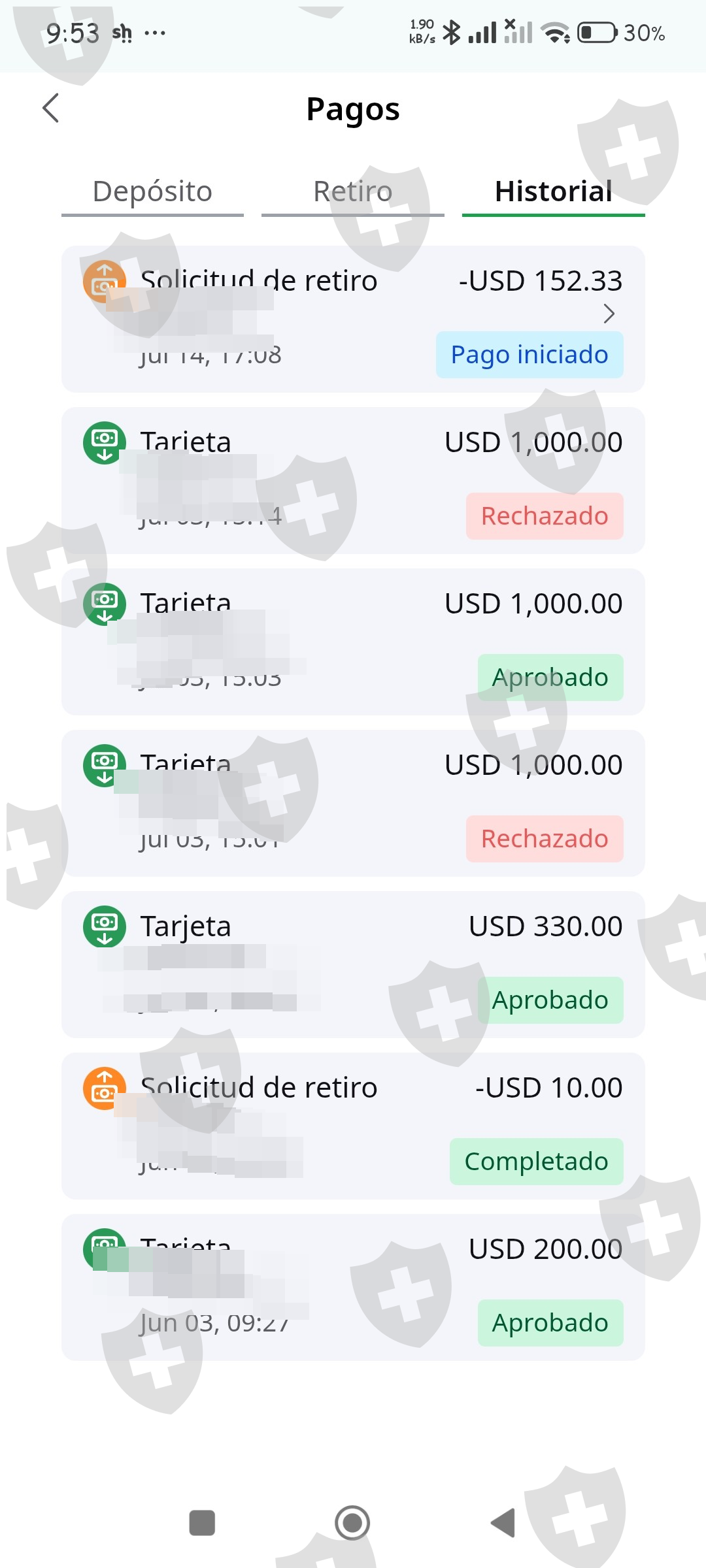
Task: Switch to the Depósito tab
Action: (x=152, y=192)
